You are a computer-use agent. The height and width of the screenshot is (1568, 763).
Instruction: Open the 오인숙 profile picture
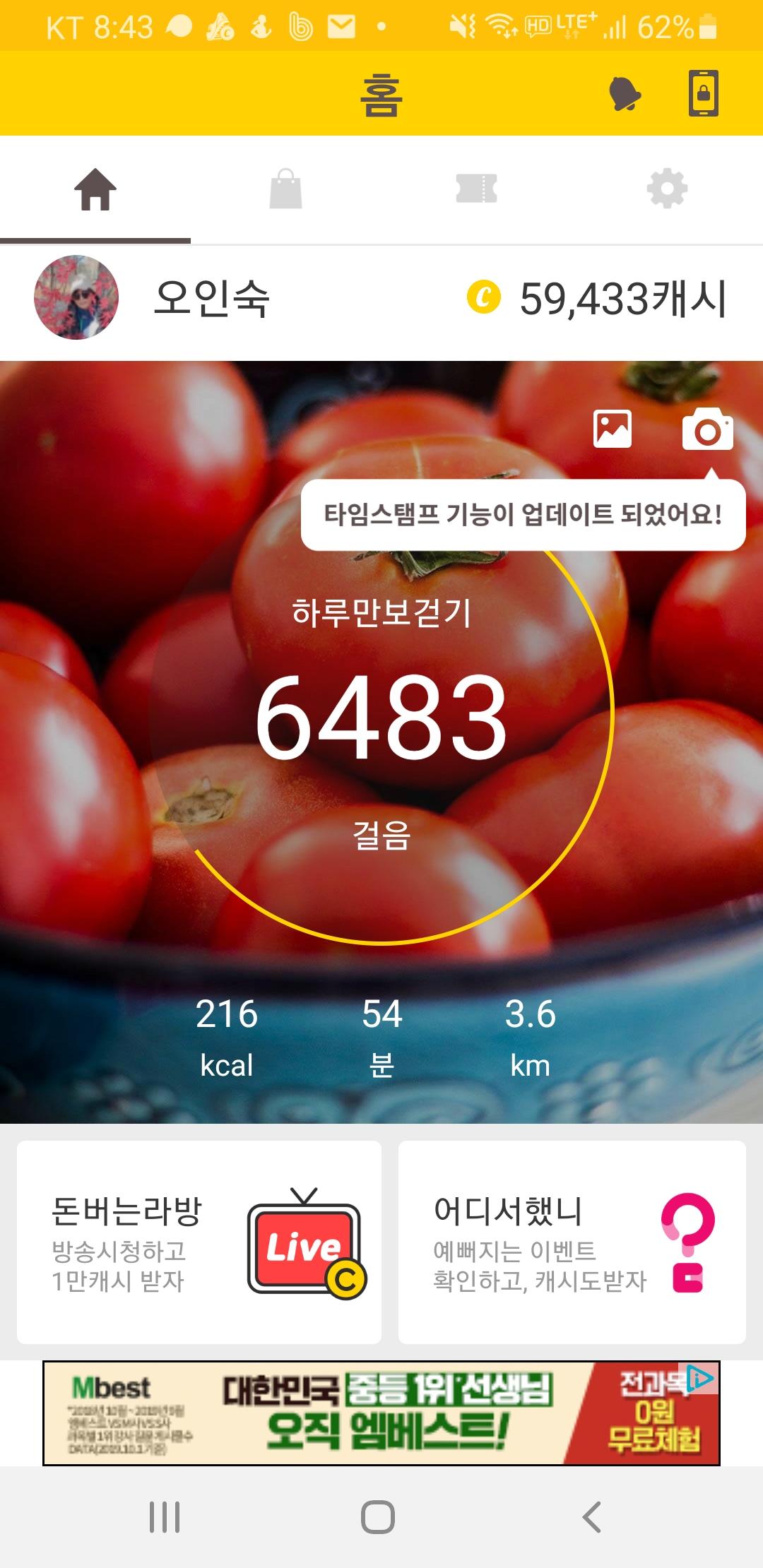click(76, 297)
